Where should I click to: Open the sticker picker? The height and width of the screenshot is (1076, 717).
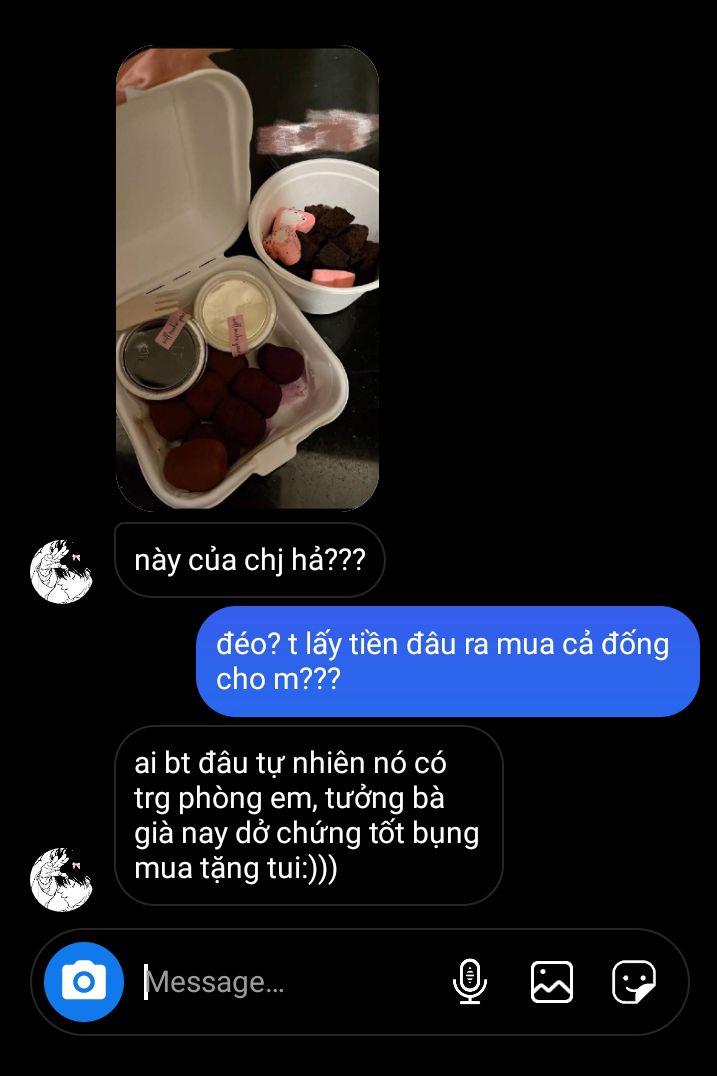click(634, 981)
